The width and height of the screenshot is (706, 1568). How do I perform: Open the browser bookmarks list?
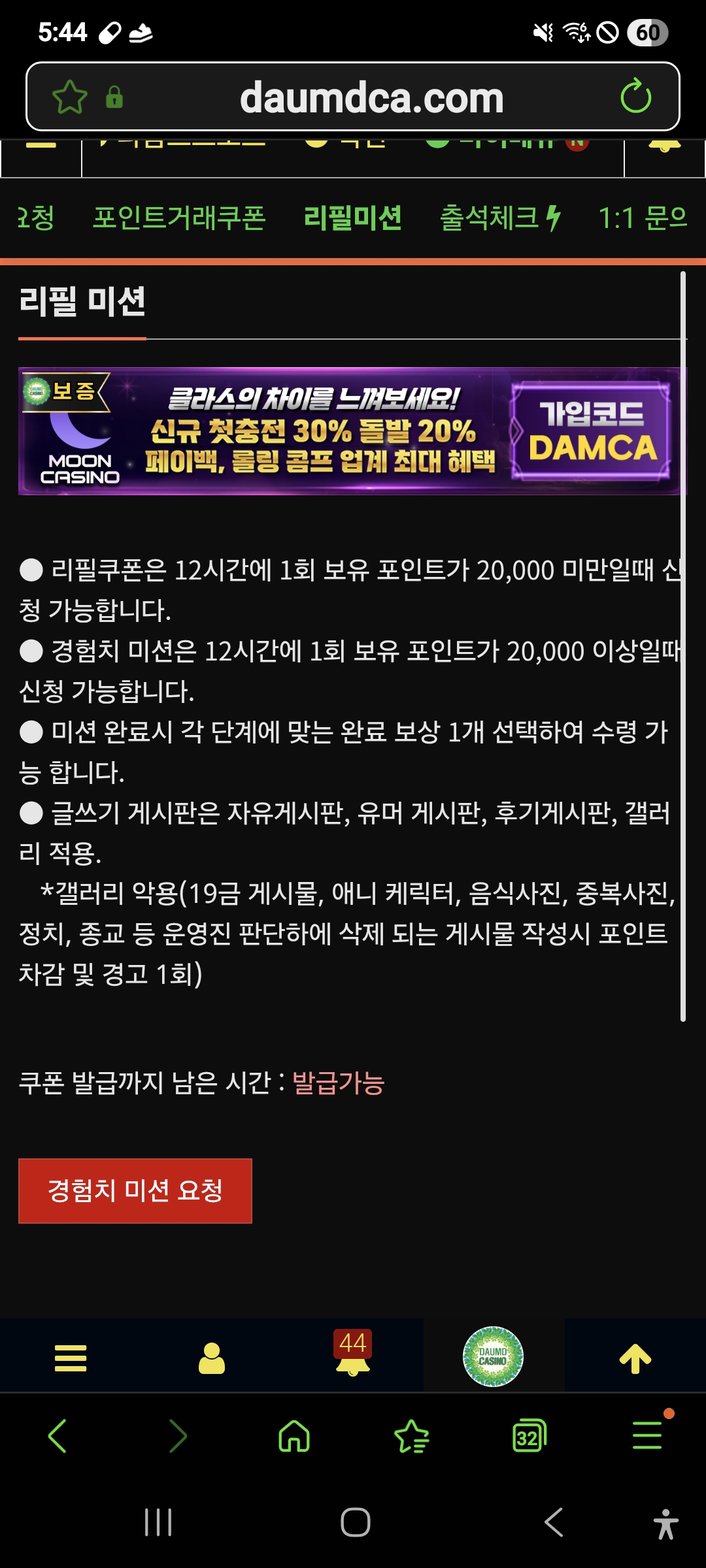[412, 1436]
